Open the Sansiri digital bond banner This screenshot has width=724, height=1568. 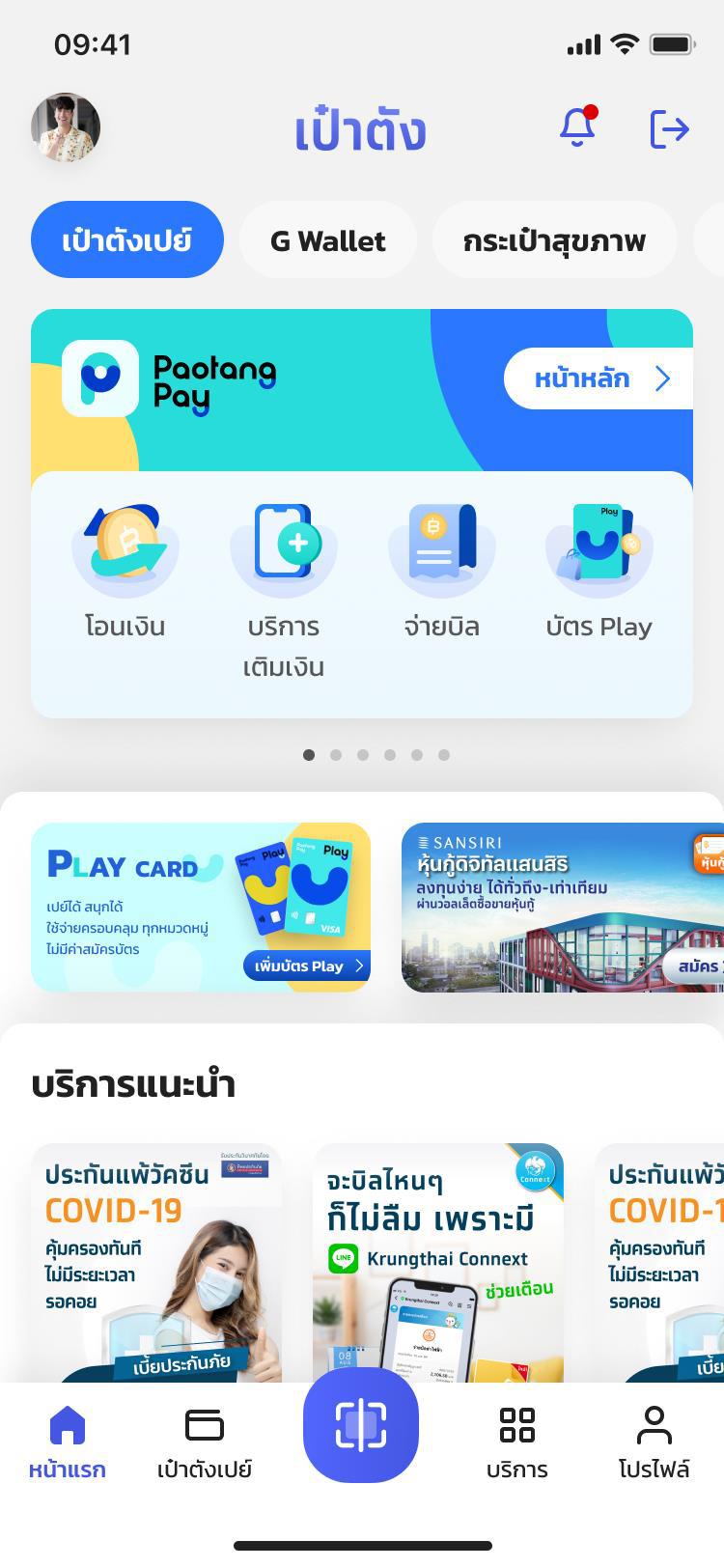[562, 908]
